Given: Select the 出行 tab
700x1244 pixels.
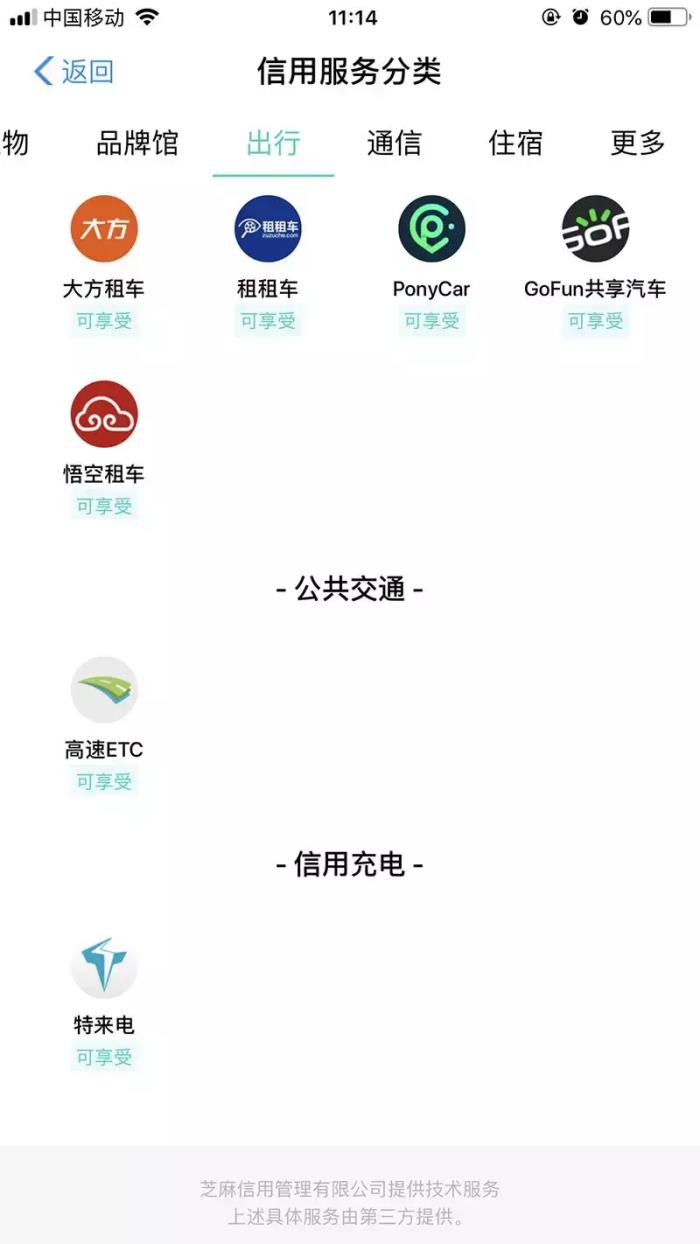Looking at the screenshot, I should pos(273,143).
